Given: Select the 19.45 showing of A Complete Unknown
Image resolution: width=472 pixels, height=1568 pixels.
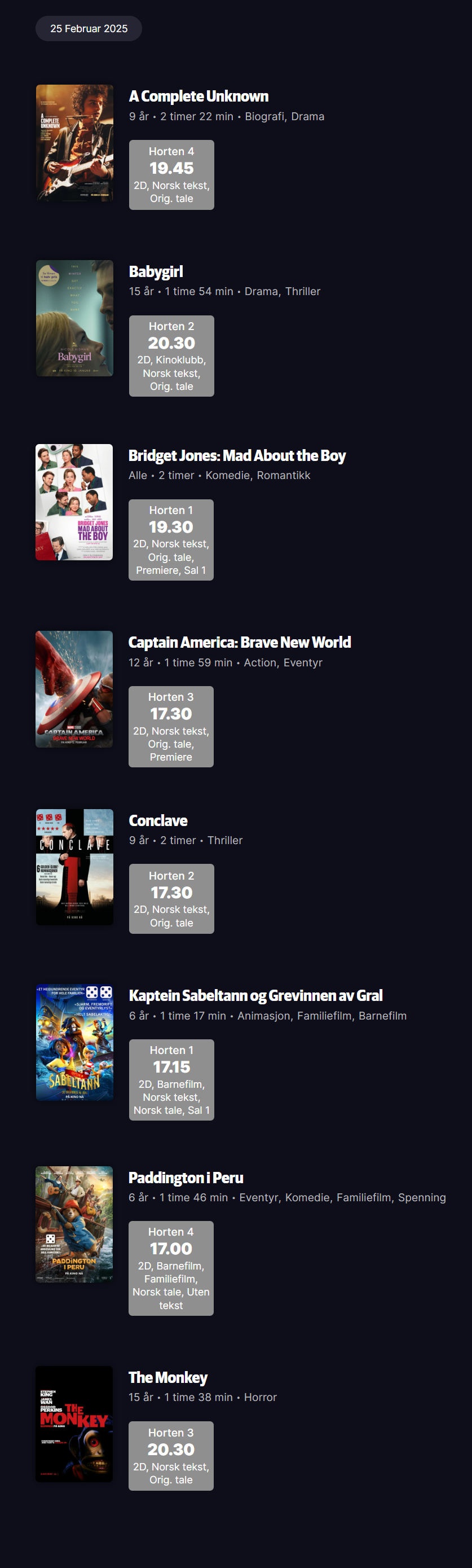Looking at the screenshot, I should (x=171, y=175).
